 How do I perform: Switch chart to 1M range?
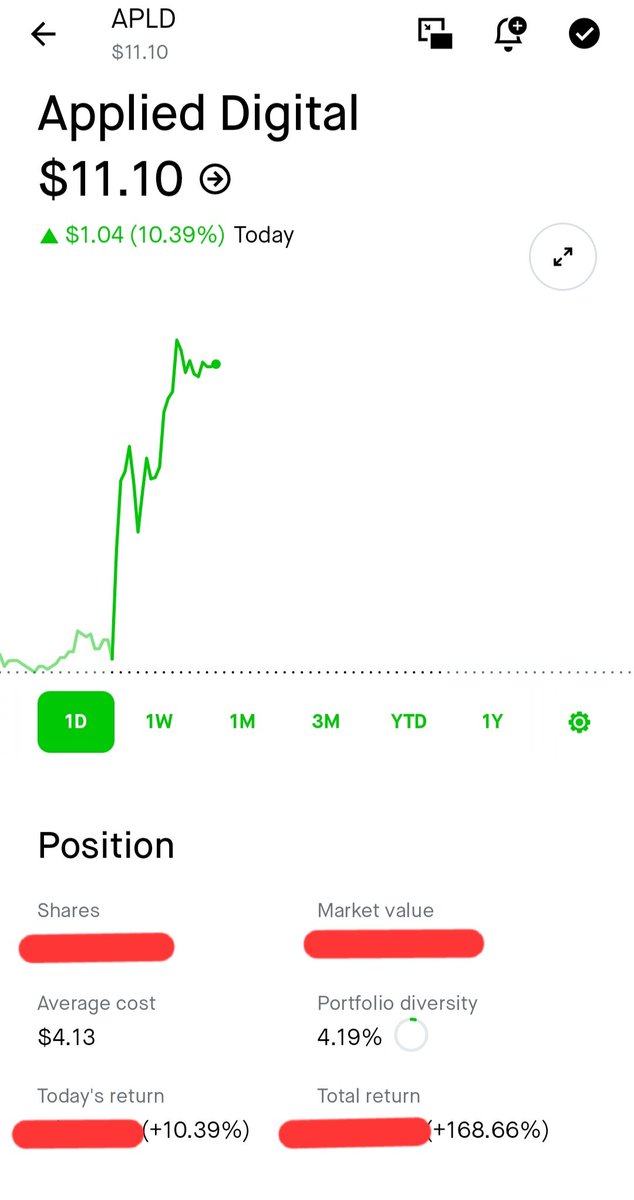tap(242, 721)
